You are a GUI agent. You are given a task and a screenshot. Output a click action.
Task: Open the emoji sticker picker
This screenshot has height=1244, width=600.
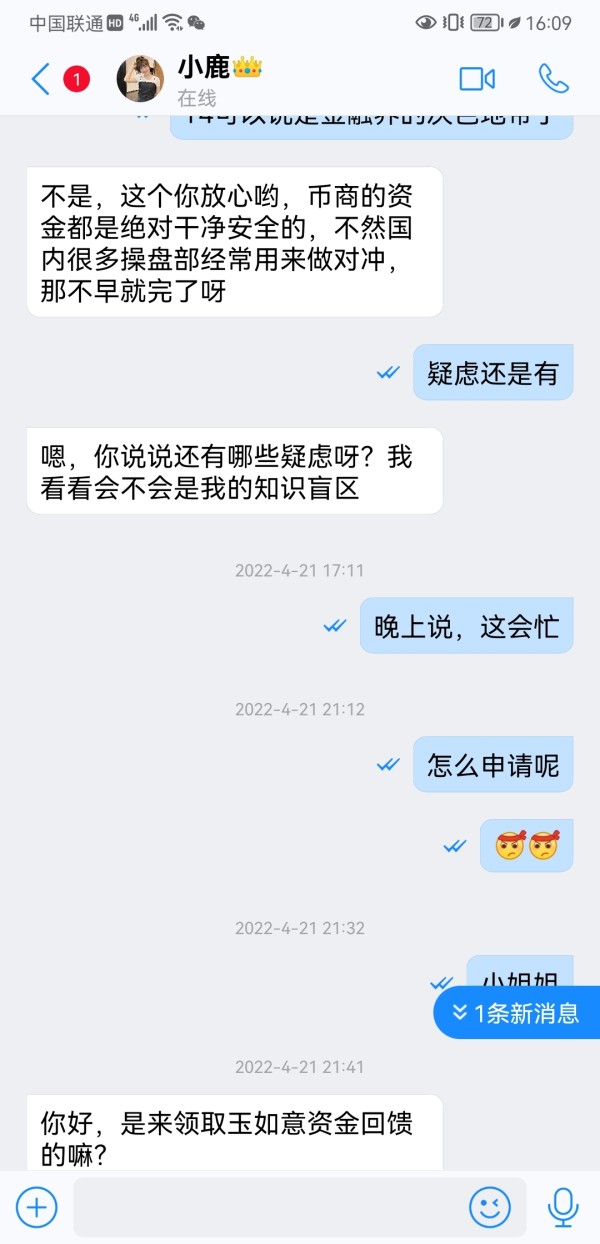tap(490, 1207)
